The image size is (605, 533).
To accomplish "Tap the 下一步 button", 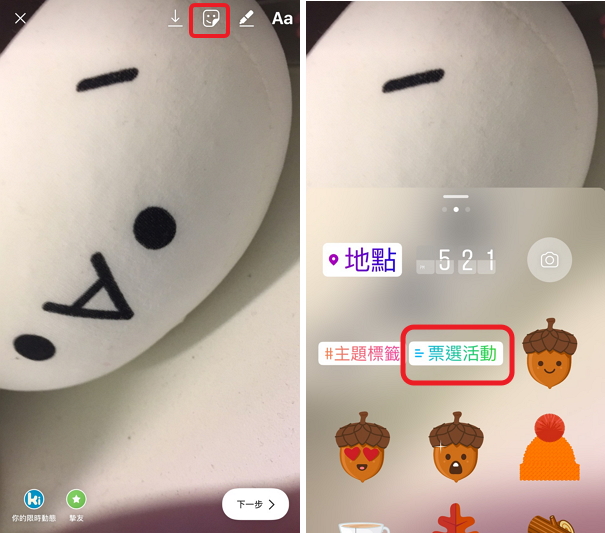I will tap(255, 505).
